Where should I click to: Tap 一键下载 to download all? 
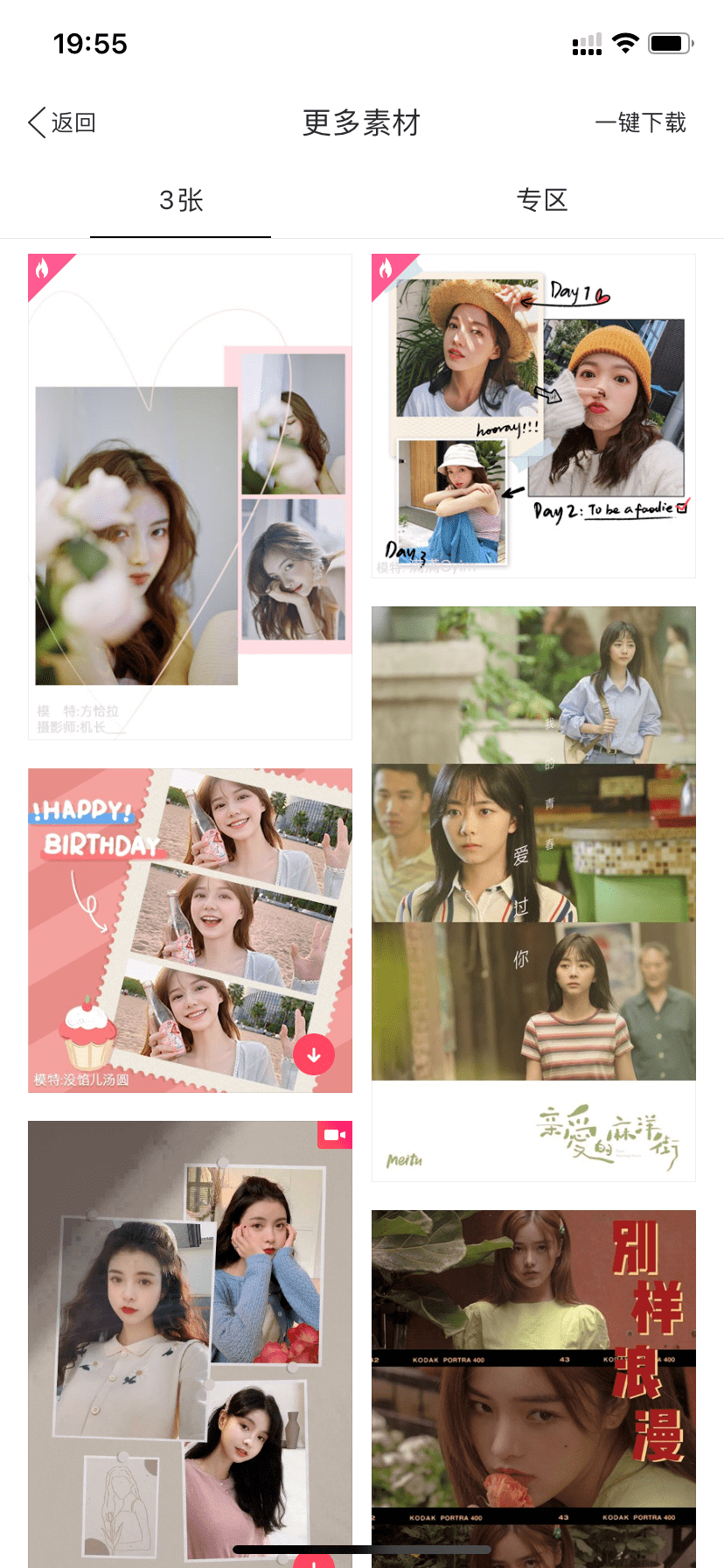click(x=640, y=122)
